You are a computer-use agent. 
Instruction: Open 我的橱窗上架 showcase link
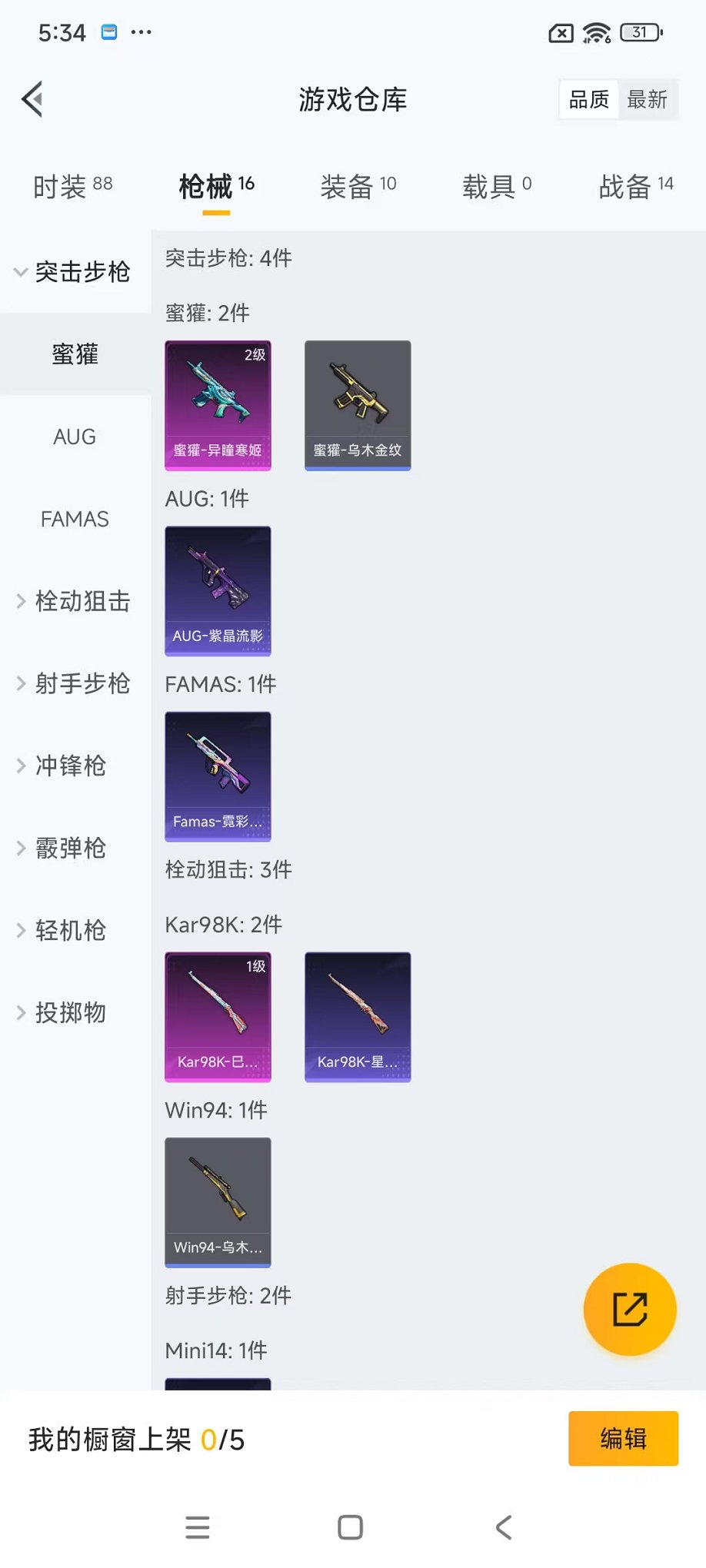(110, 1439)
